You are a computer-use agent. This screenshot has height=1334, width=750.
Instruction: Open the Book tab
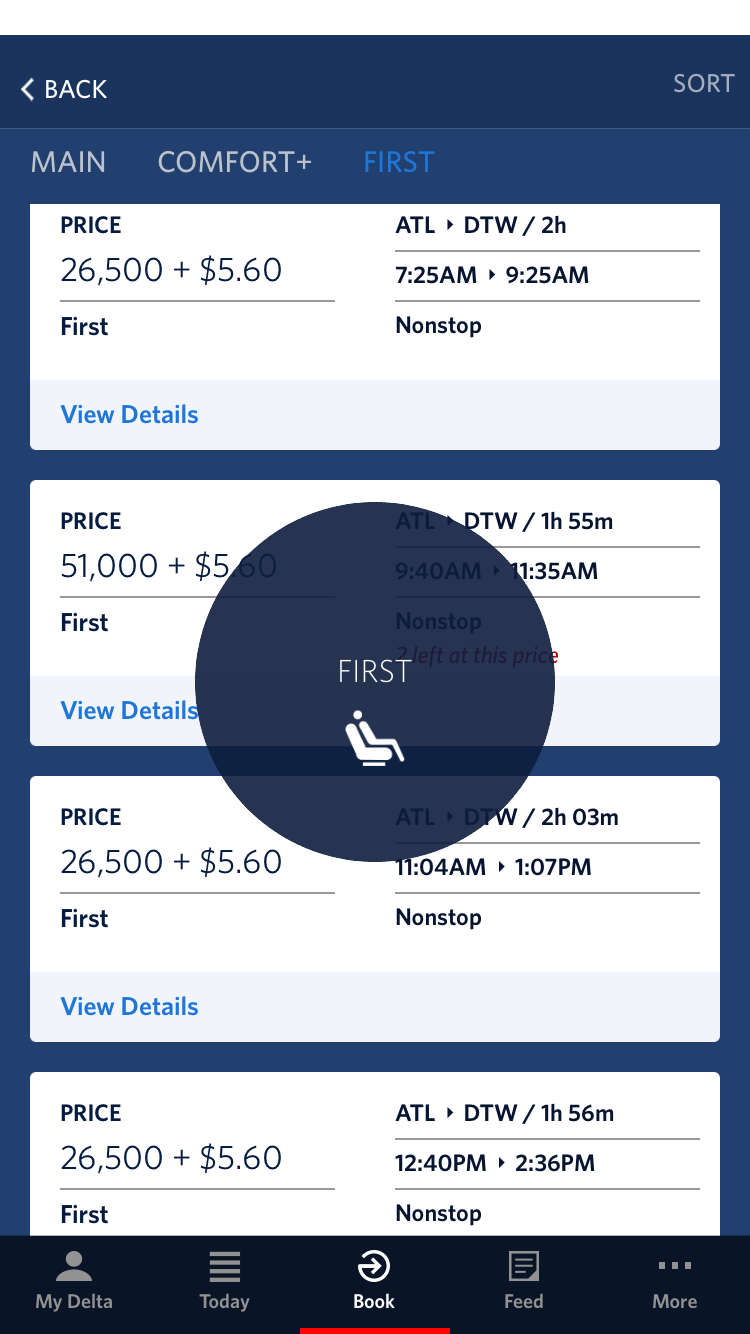pos(374,1281)
